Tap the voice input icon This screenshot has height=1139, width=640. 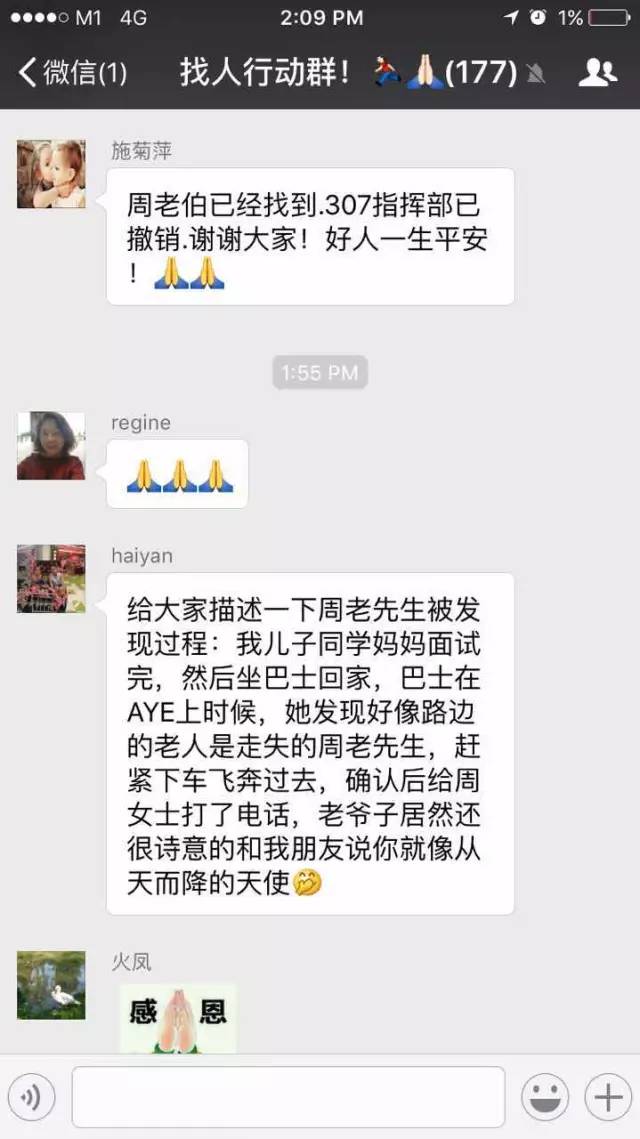(30, 1098)
